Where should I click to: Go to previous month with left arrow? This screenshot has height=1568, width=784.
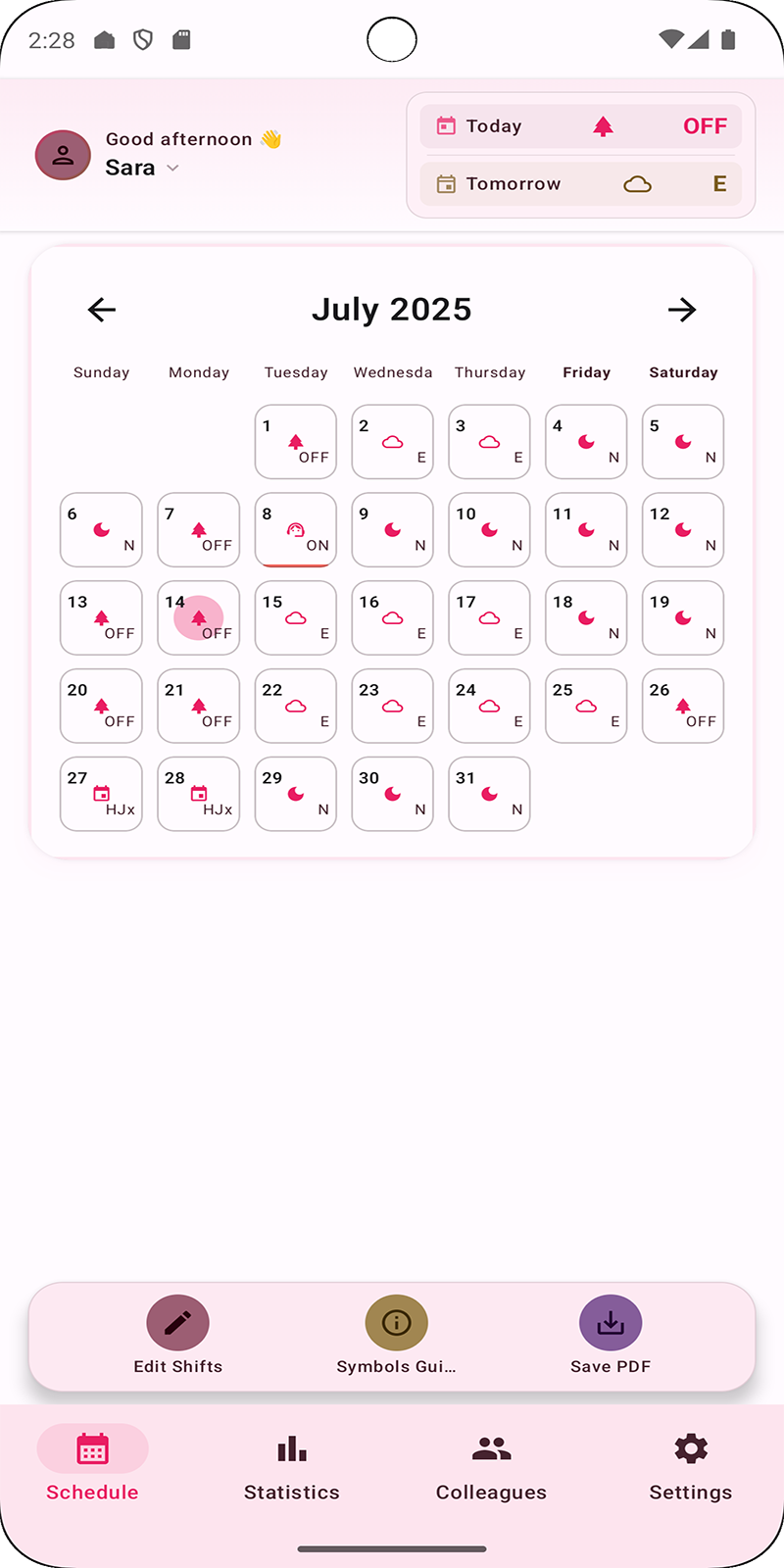101,310
